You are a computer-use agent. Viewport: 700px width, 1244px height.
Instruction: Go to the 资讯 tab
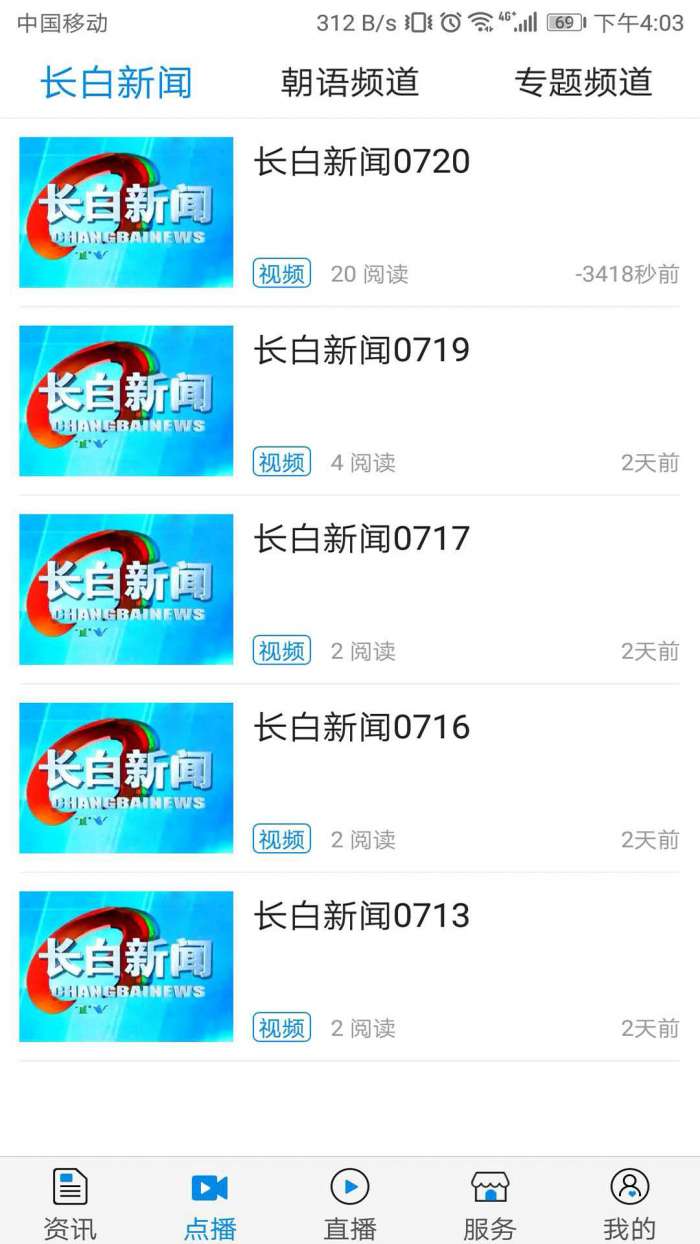[70, 1203]
